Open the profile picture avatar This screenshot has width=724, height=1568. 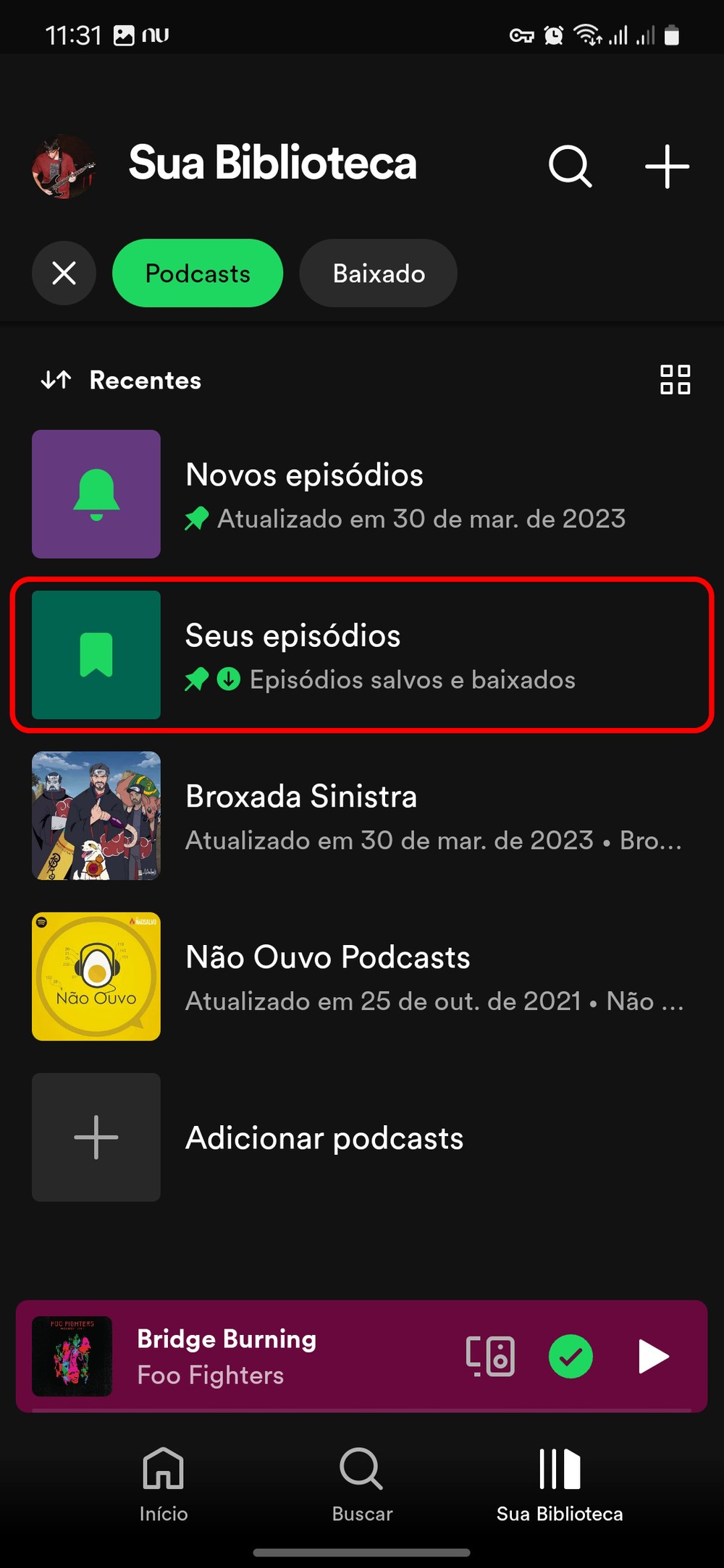coord(64,166)
